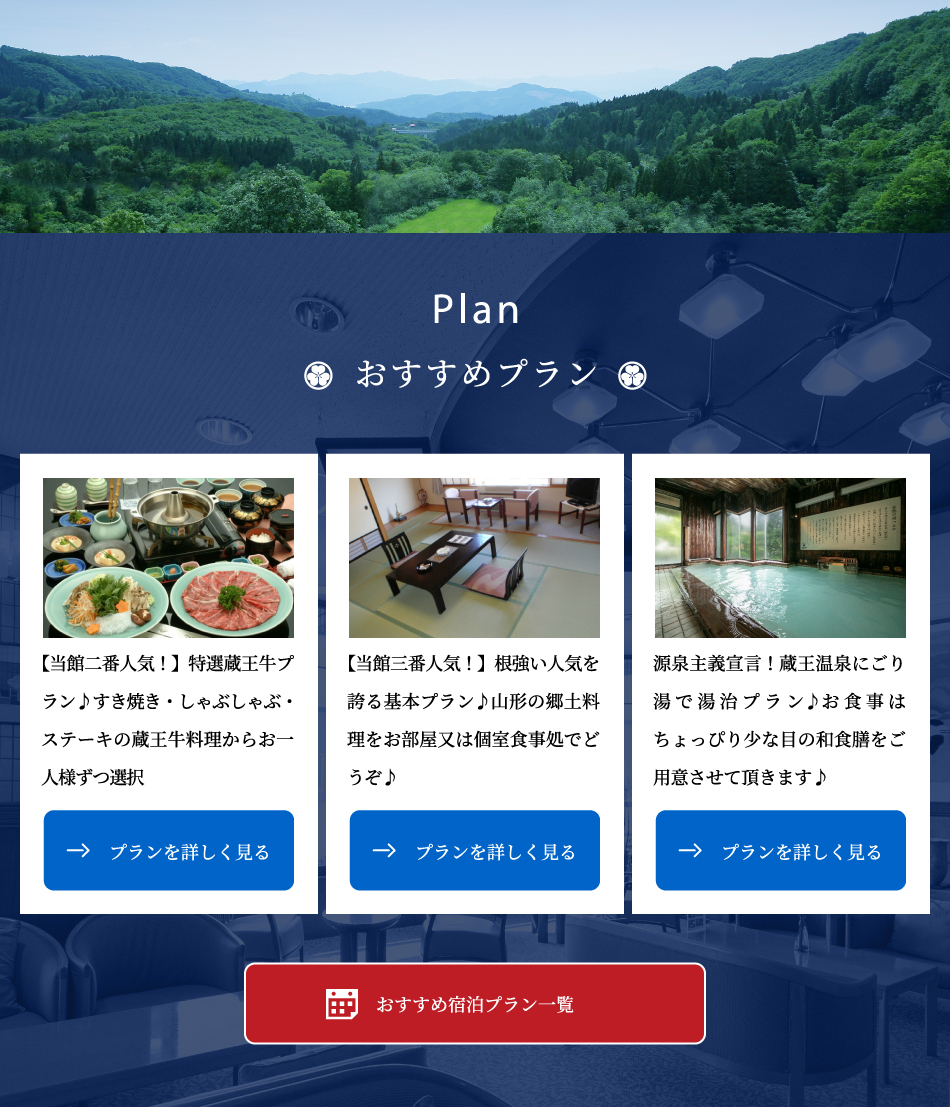Open the sukiyaki beef meal plan photo
The image size is (950, 1107).
coord(169,557)
